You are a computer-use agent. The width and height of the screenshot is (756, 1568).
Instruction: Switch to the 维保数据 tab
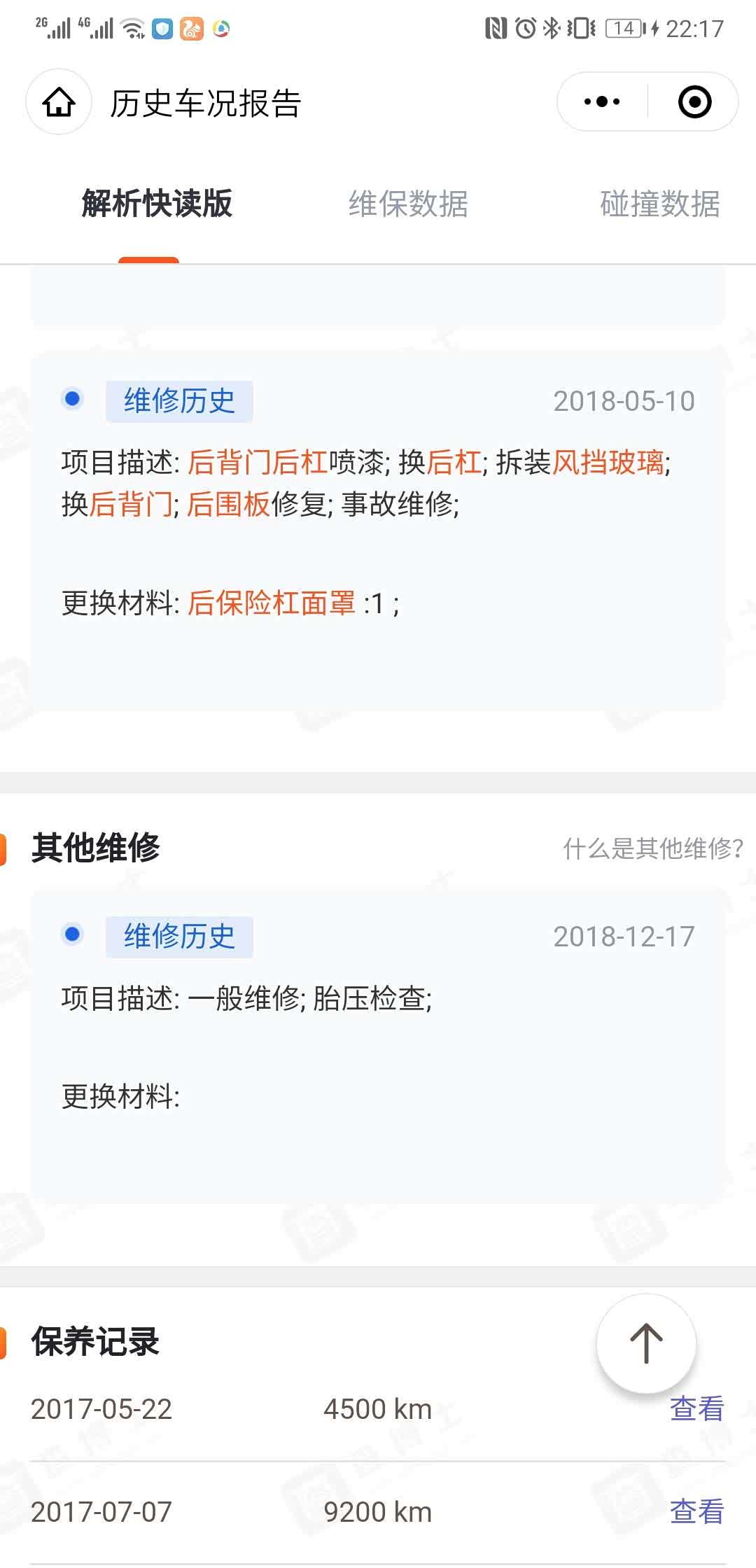click(408, 204)
